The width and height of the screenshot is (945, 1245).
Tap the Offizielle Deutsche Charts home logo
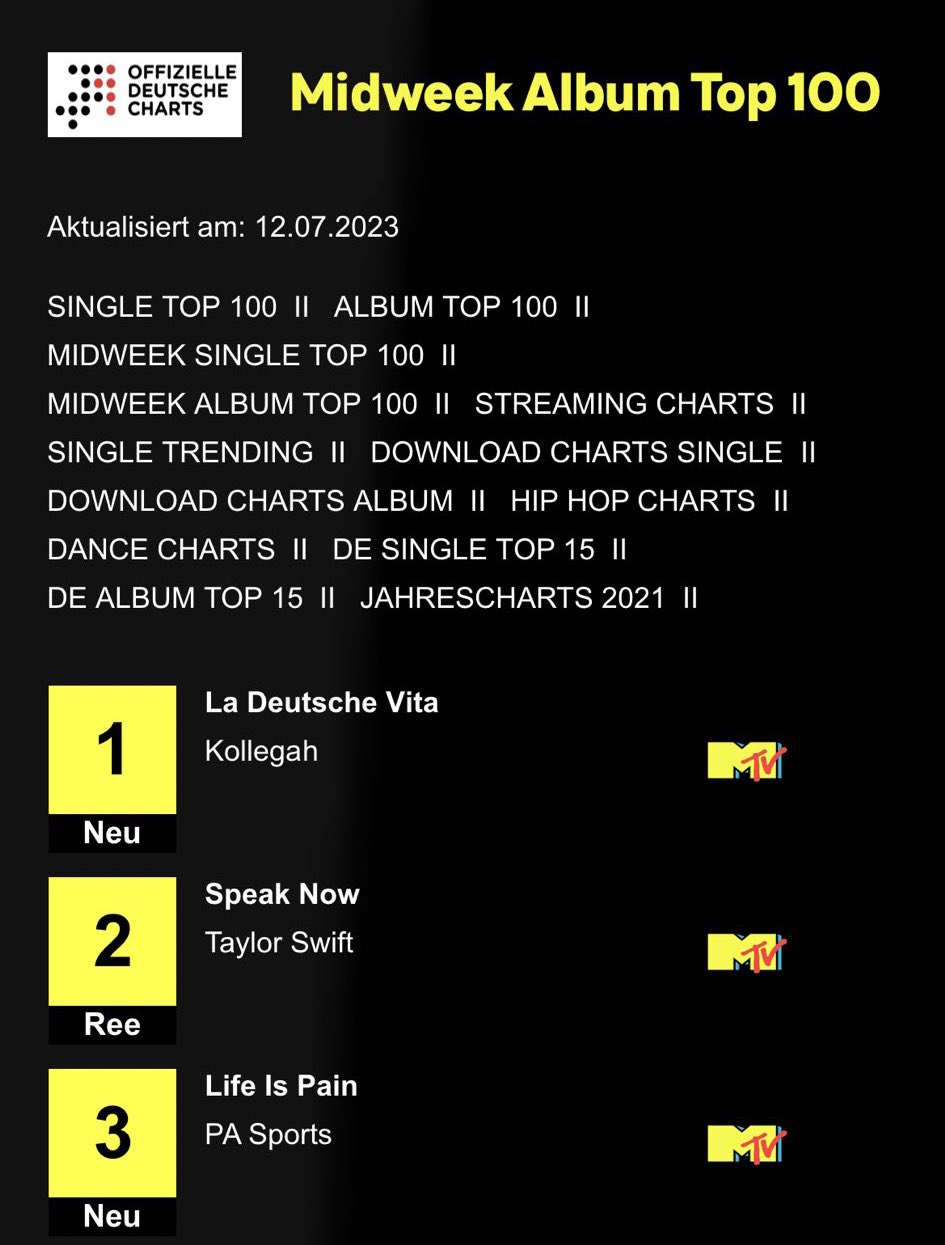[144, 94]
